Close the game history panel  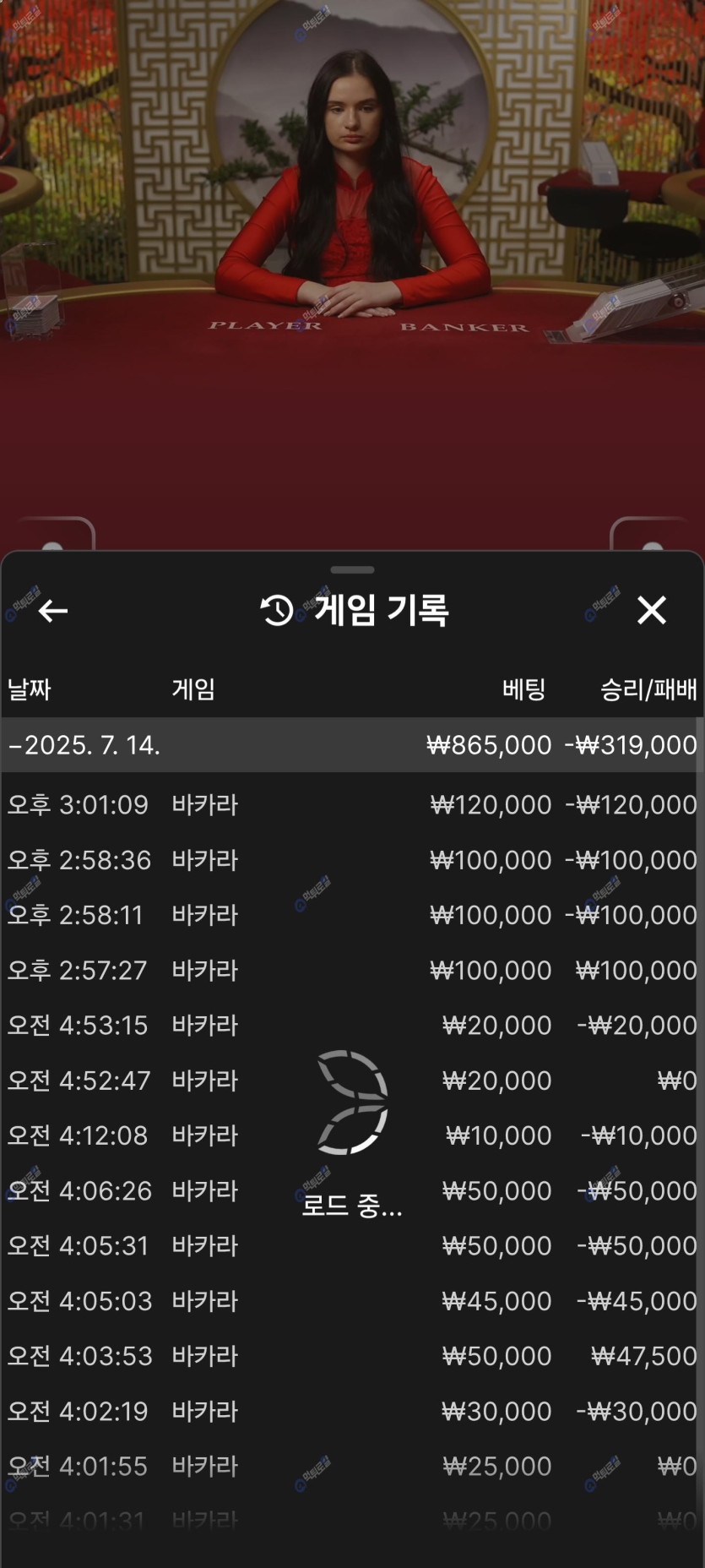(651, 610)
